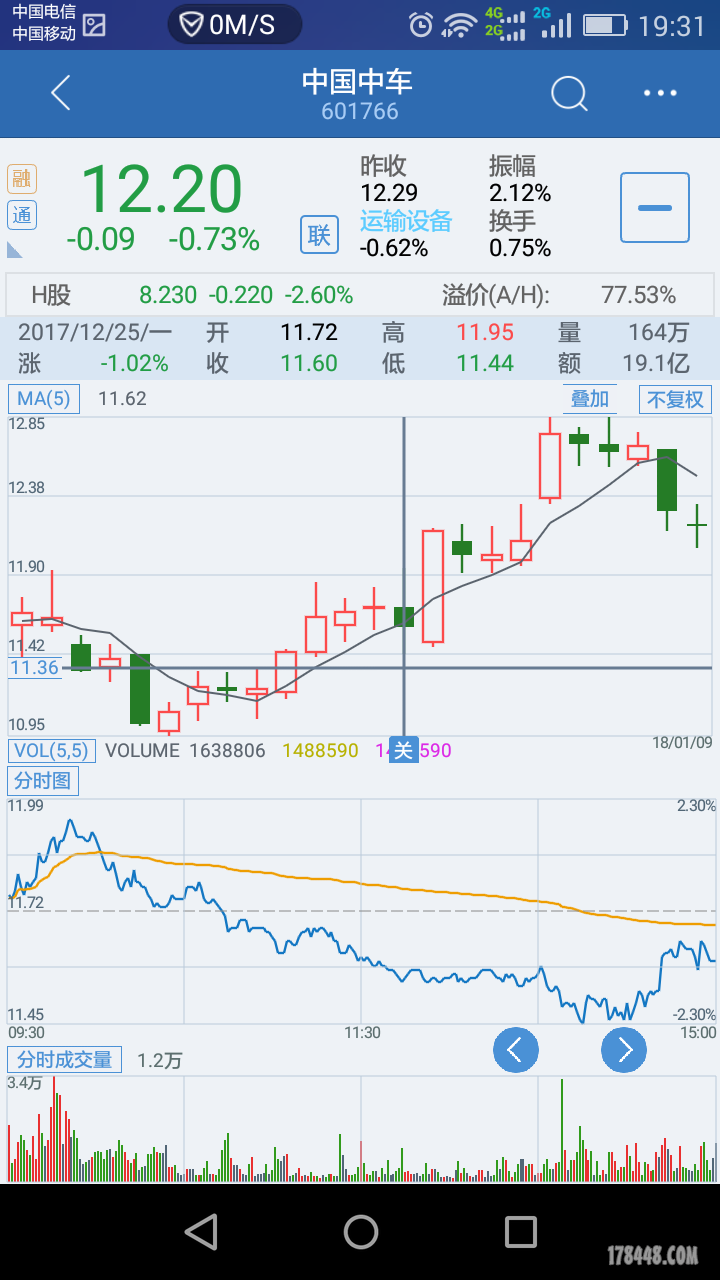Go back using the header arrow
The image size is (720, 1280).
[x=61, y=93]
